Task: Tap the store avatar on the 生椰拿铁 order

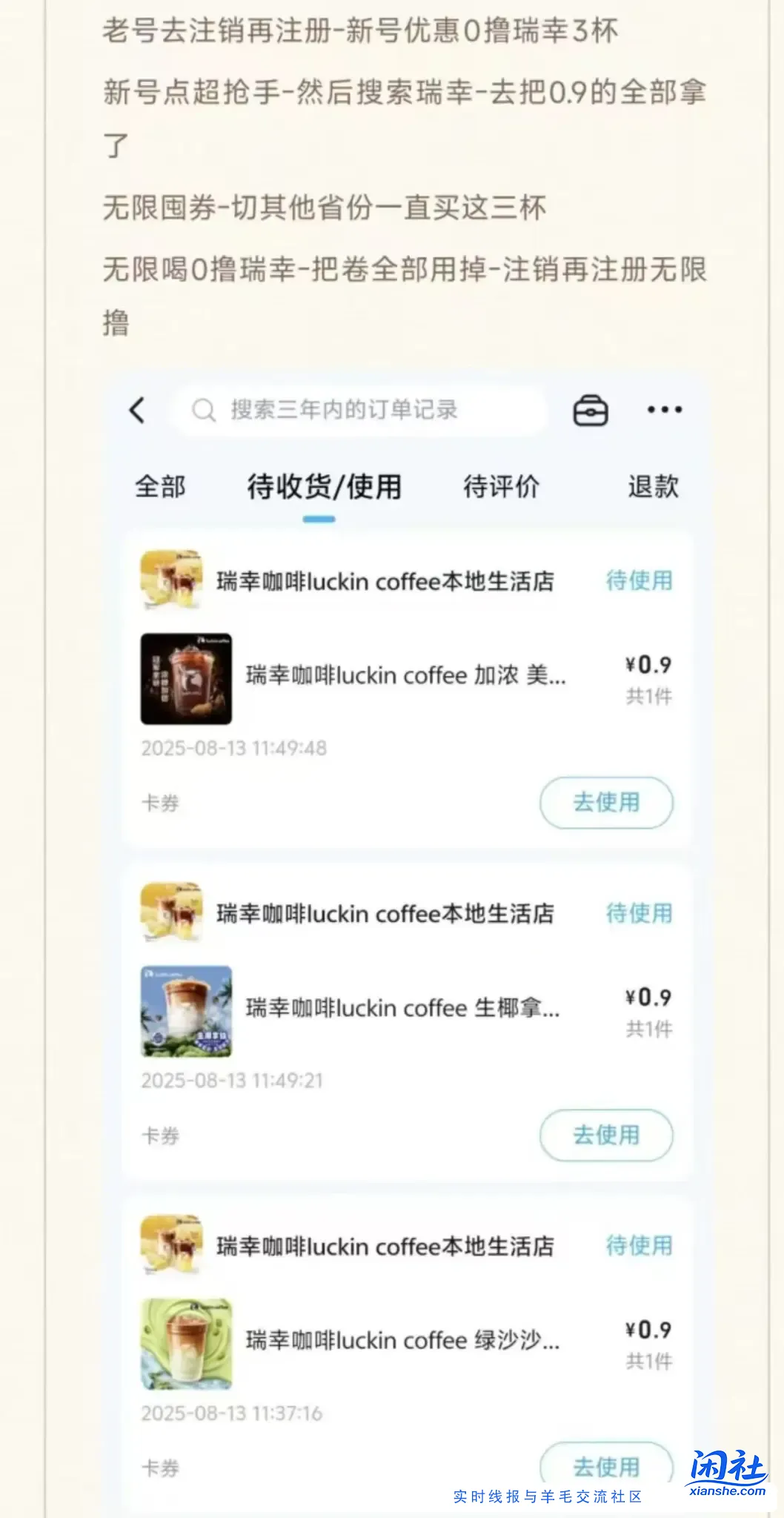Action: tap(170, 914)
